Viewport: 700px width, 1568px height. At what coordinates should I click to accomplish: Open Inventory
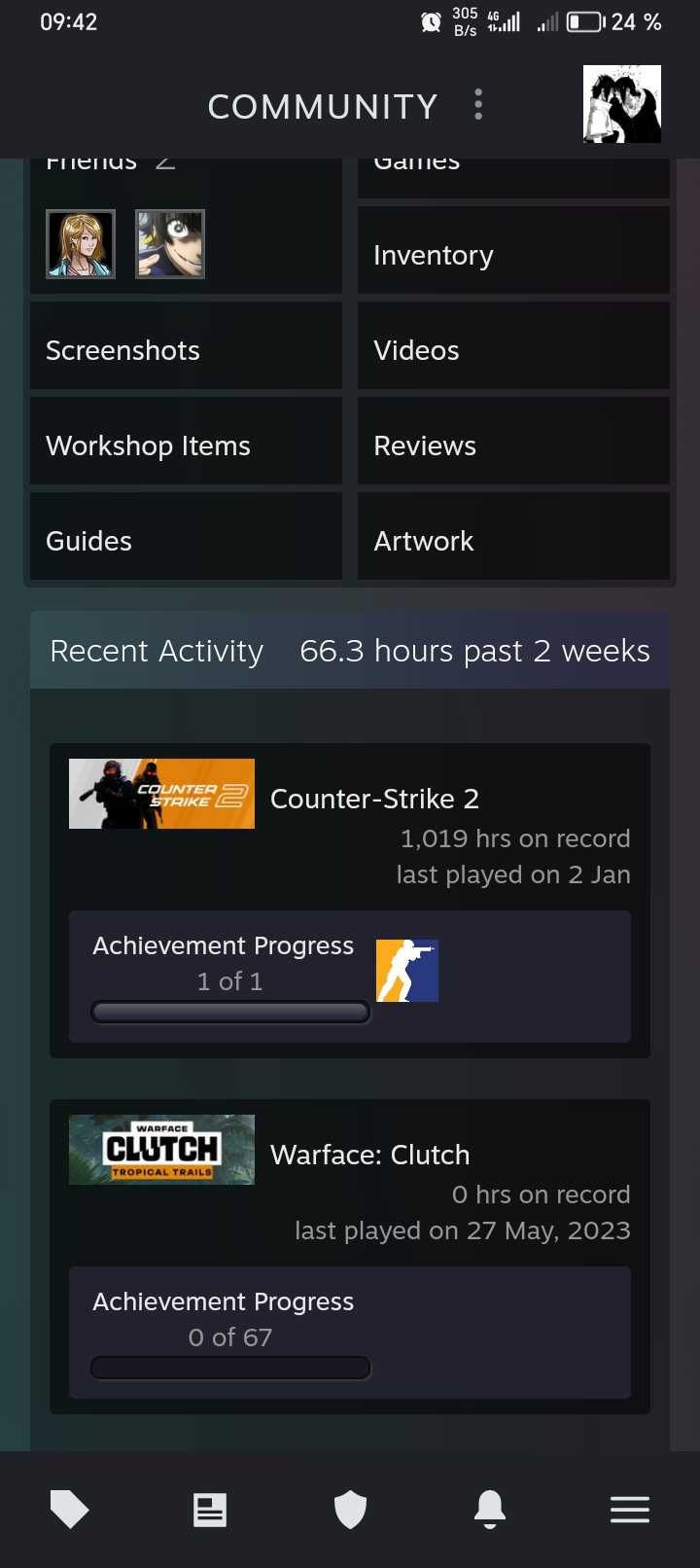coord(513,255)
